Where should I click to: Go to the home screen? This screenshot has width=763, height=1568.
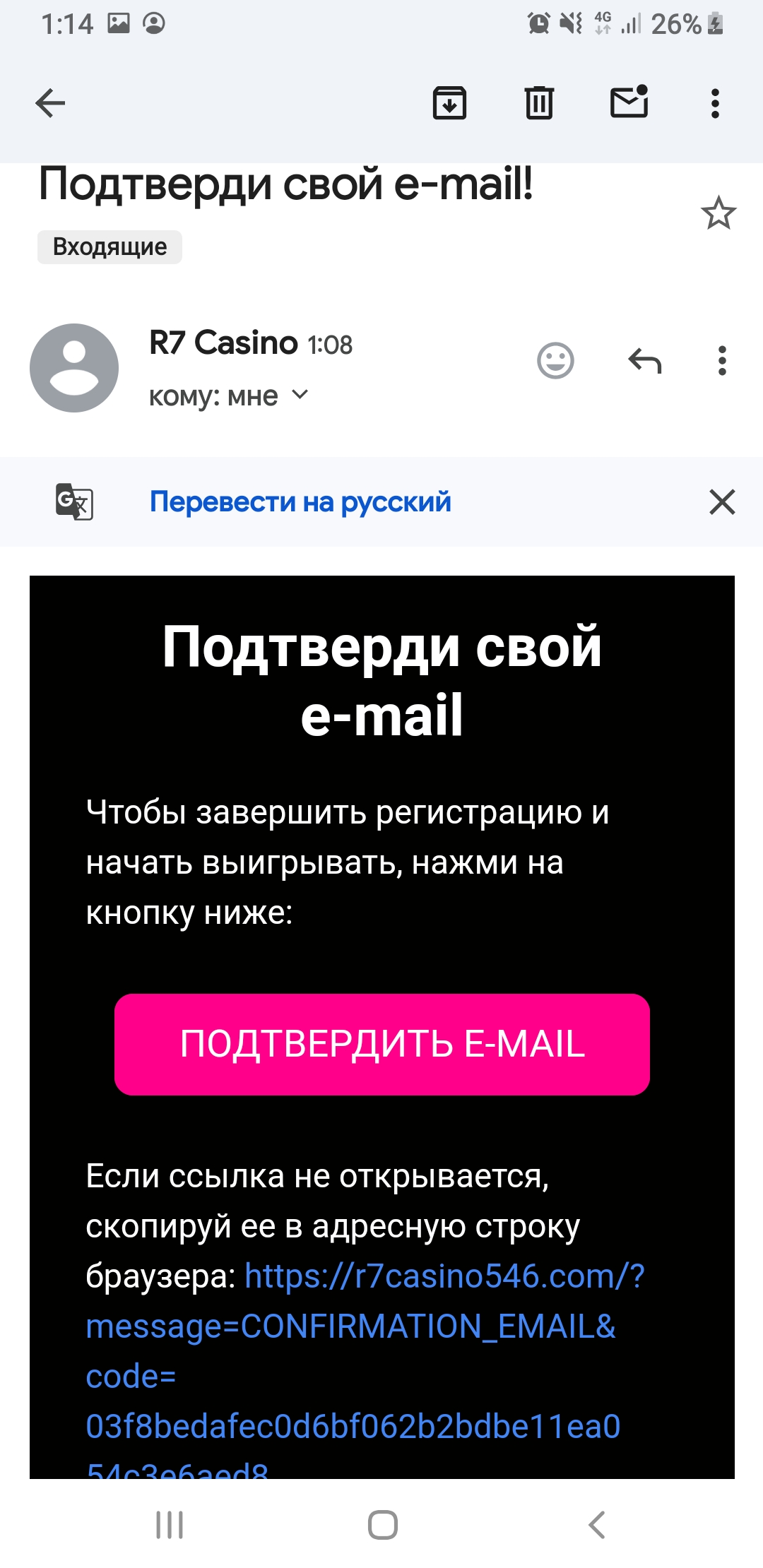click(x=382, y=1525)
